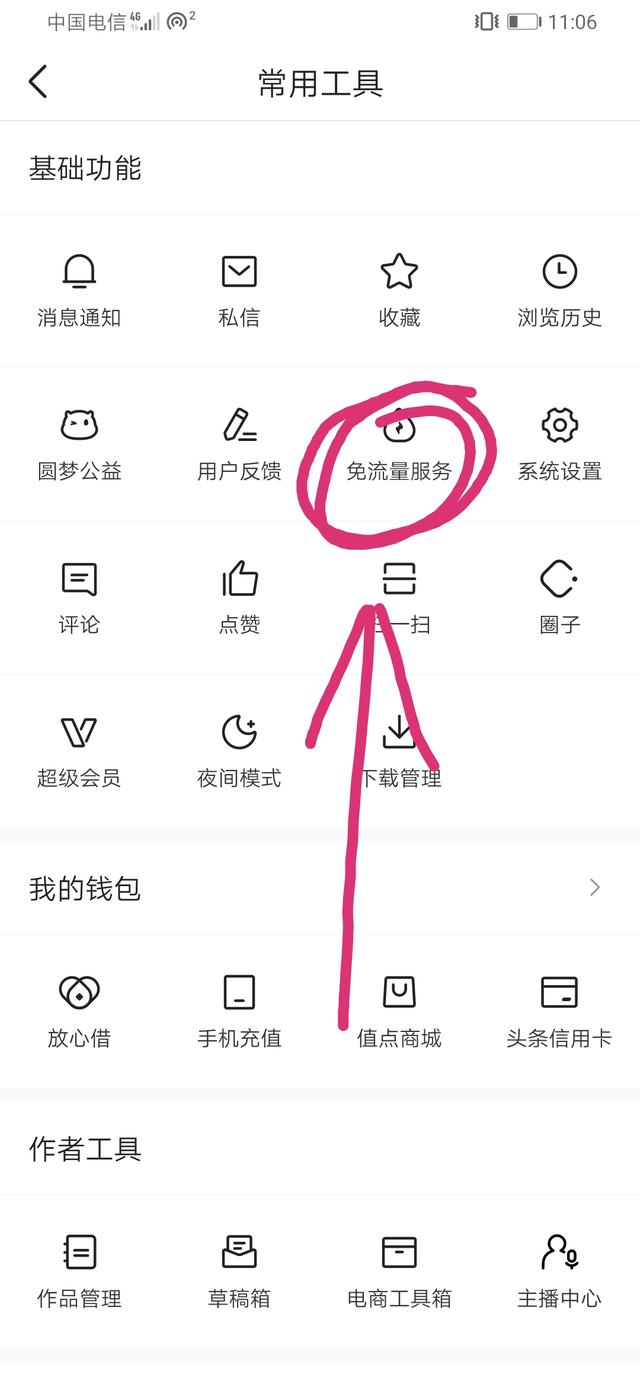Open 超级会员 membership

79,752
